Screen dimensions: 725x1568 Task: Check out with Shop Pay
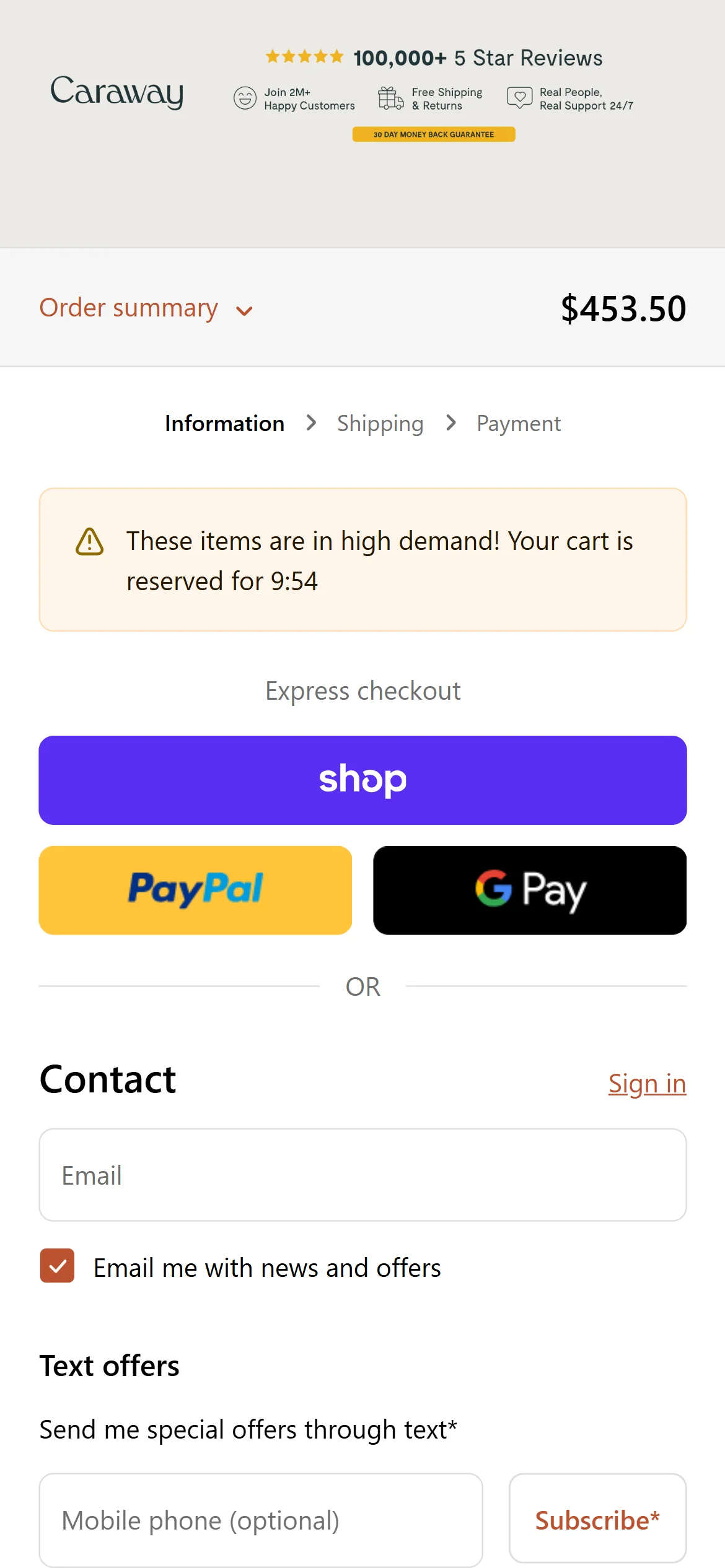(362, 780)
